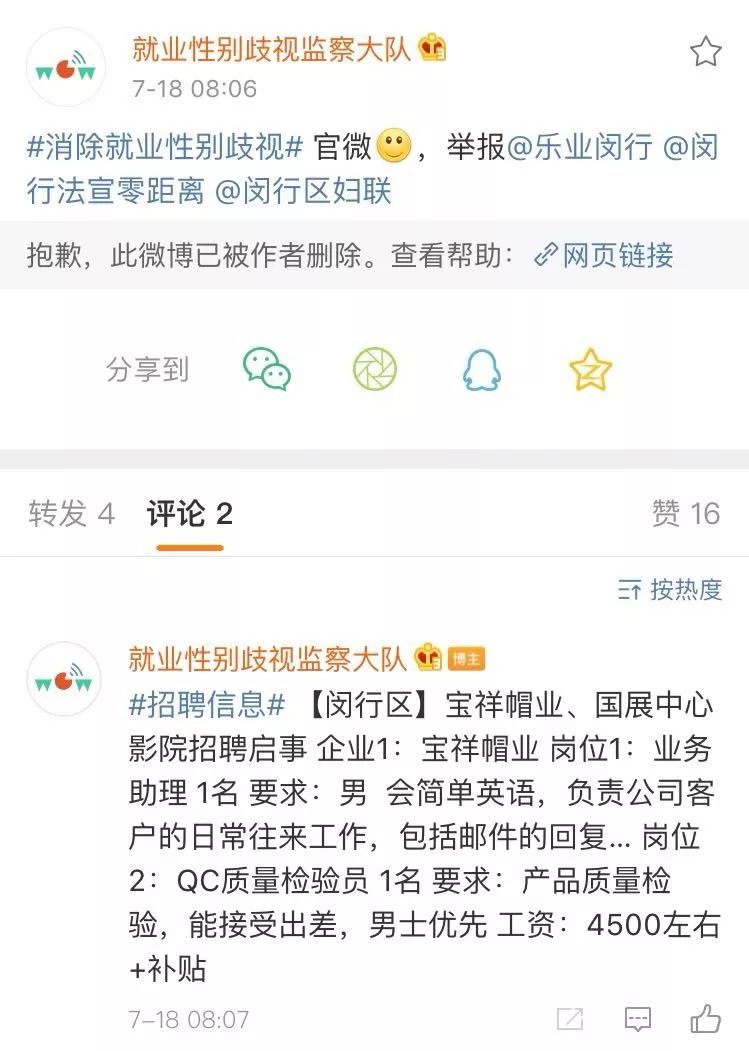749x1051 pixels.
Task: Like the 招聘信息 comment
Action: point(705,1019)
